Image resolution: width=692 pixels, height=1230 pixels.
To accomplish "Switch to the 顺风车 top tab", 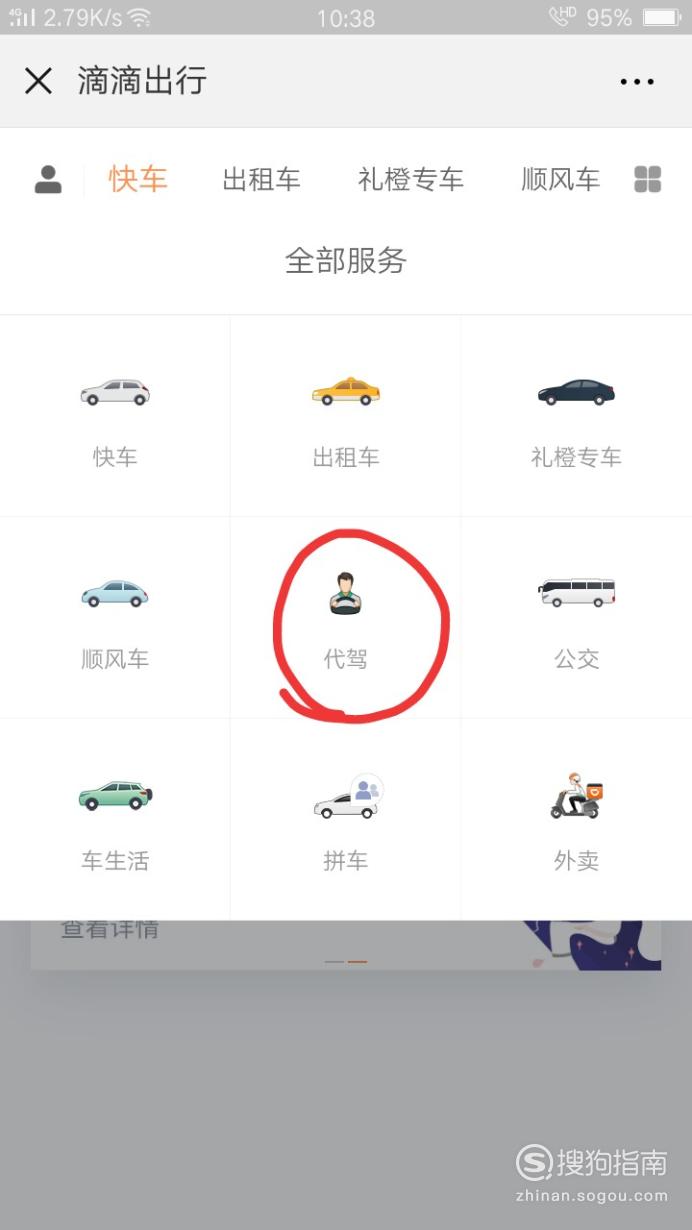I will pos(561,180).
